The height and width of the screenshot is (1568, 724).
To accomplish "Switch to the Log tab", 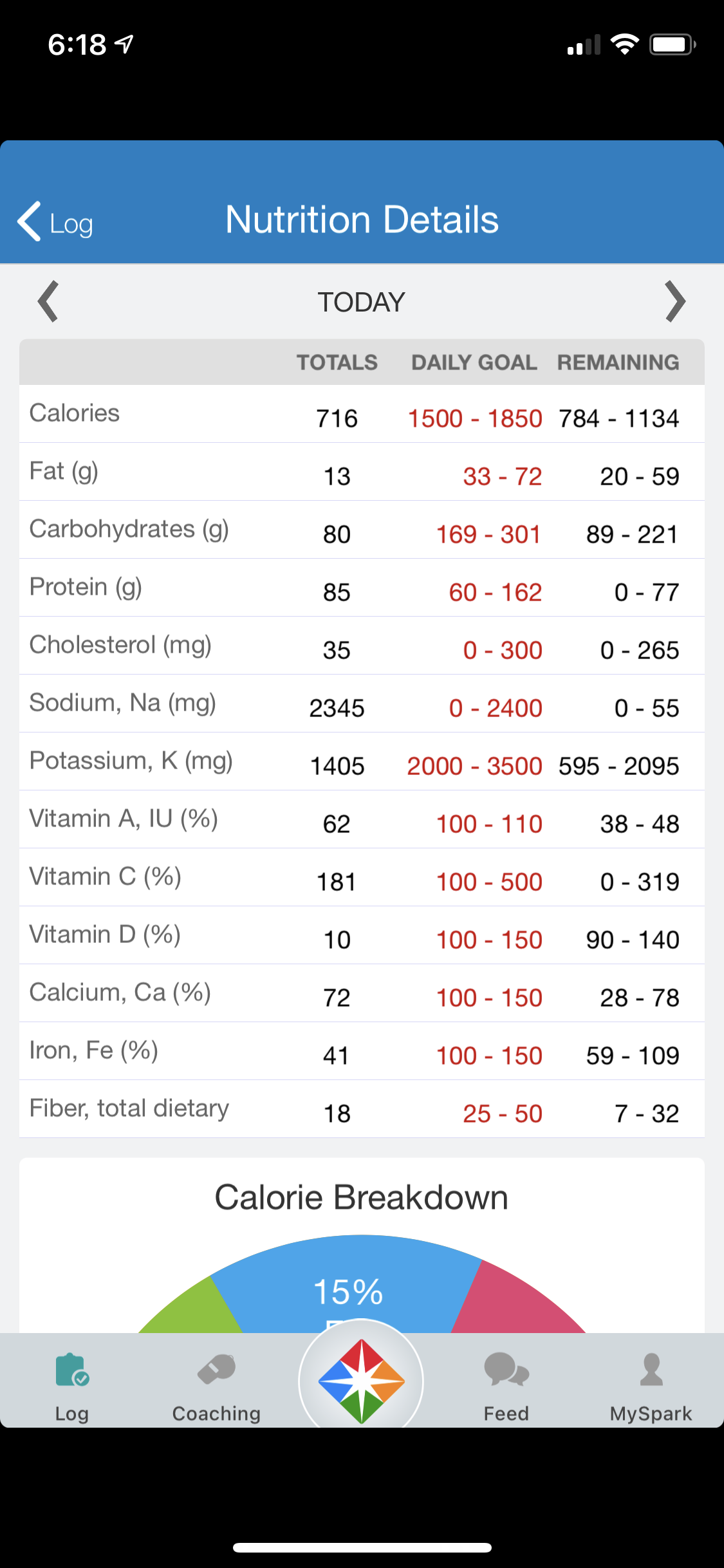I will [72, 1387].
